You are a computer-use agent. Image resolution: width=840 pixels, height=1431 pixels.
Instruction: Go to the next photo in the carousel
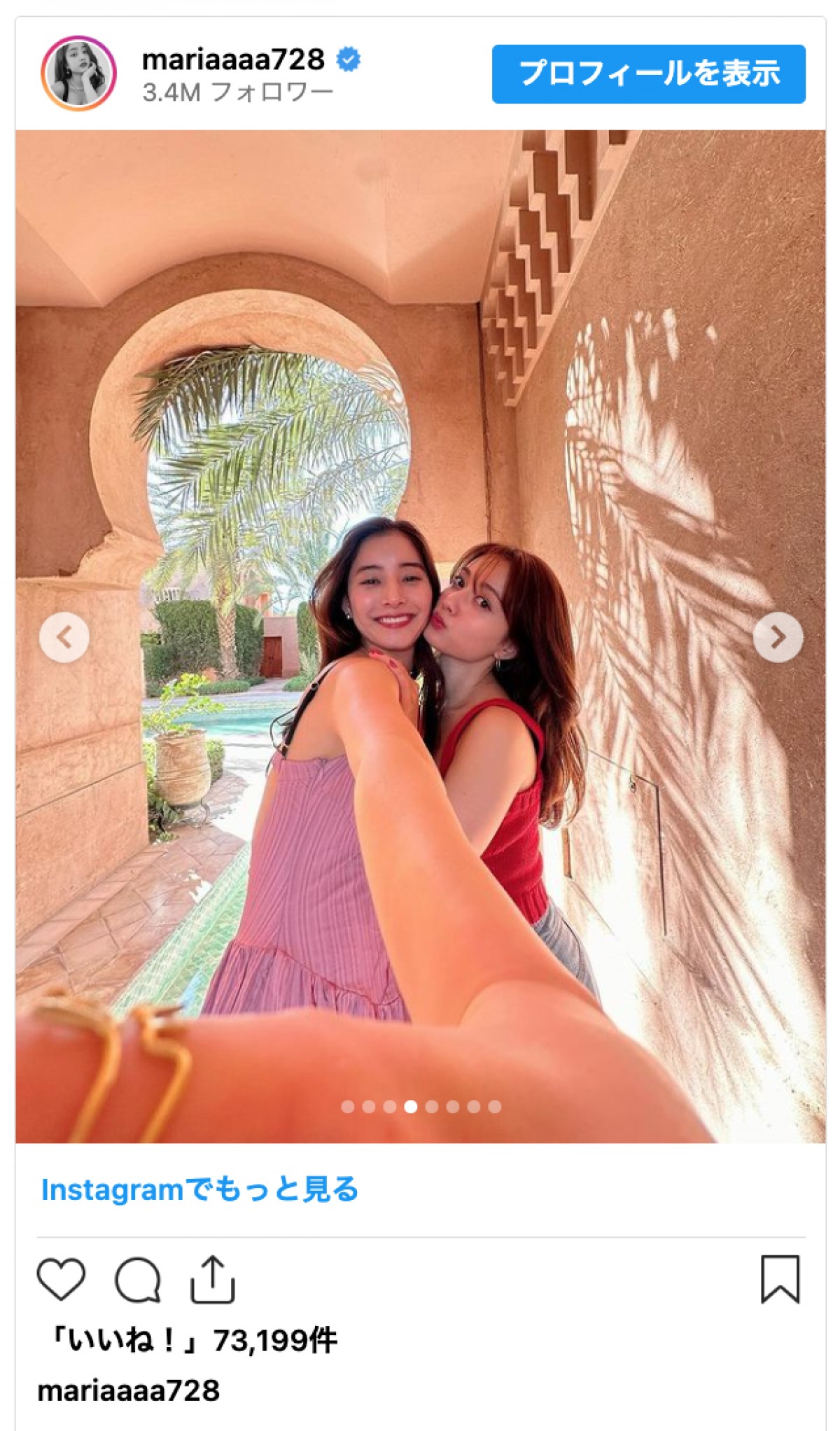coord(778,637)
